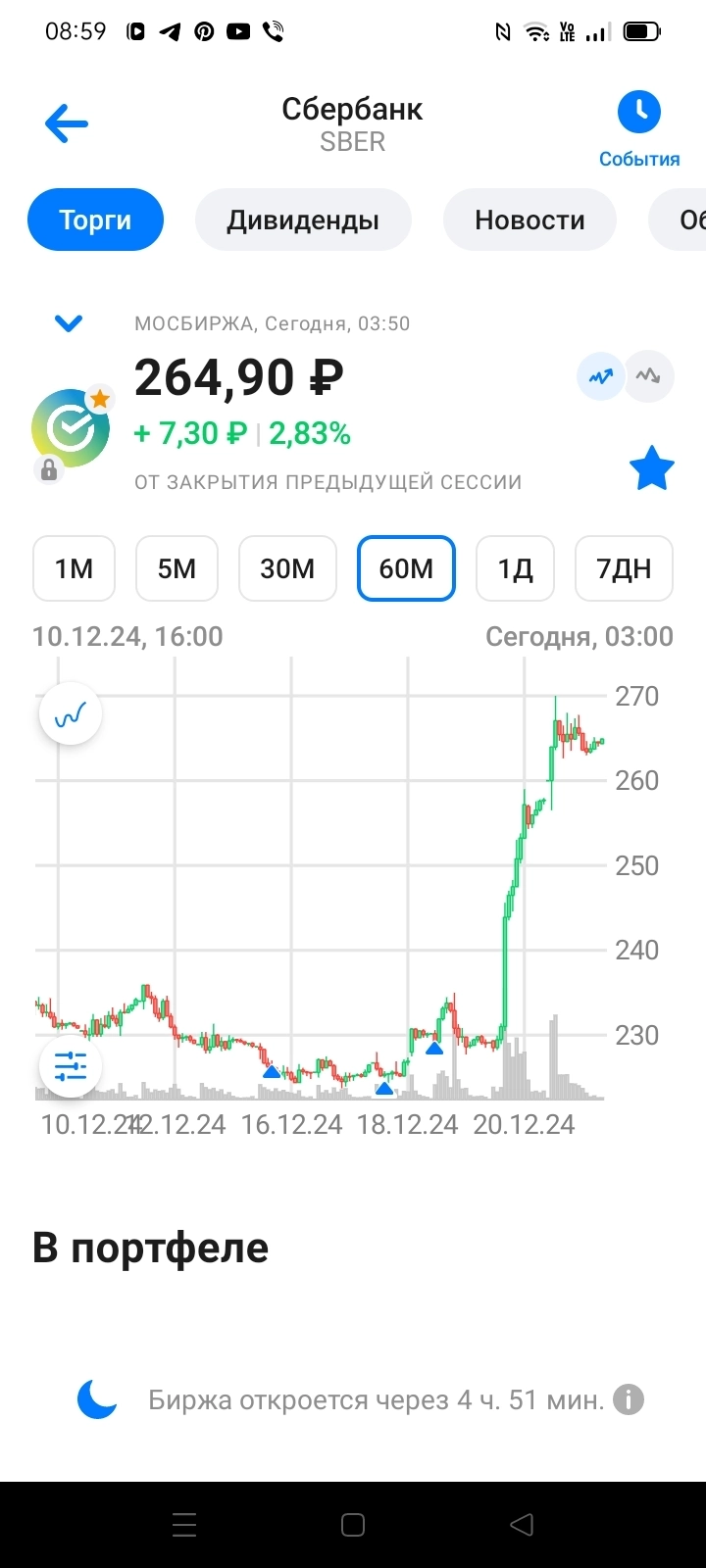Select the 7ДН timeframe control
This screenshot has height=1568, width=706.
tap(624, 568)
